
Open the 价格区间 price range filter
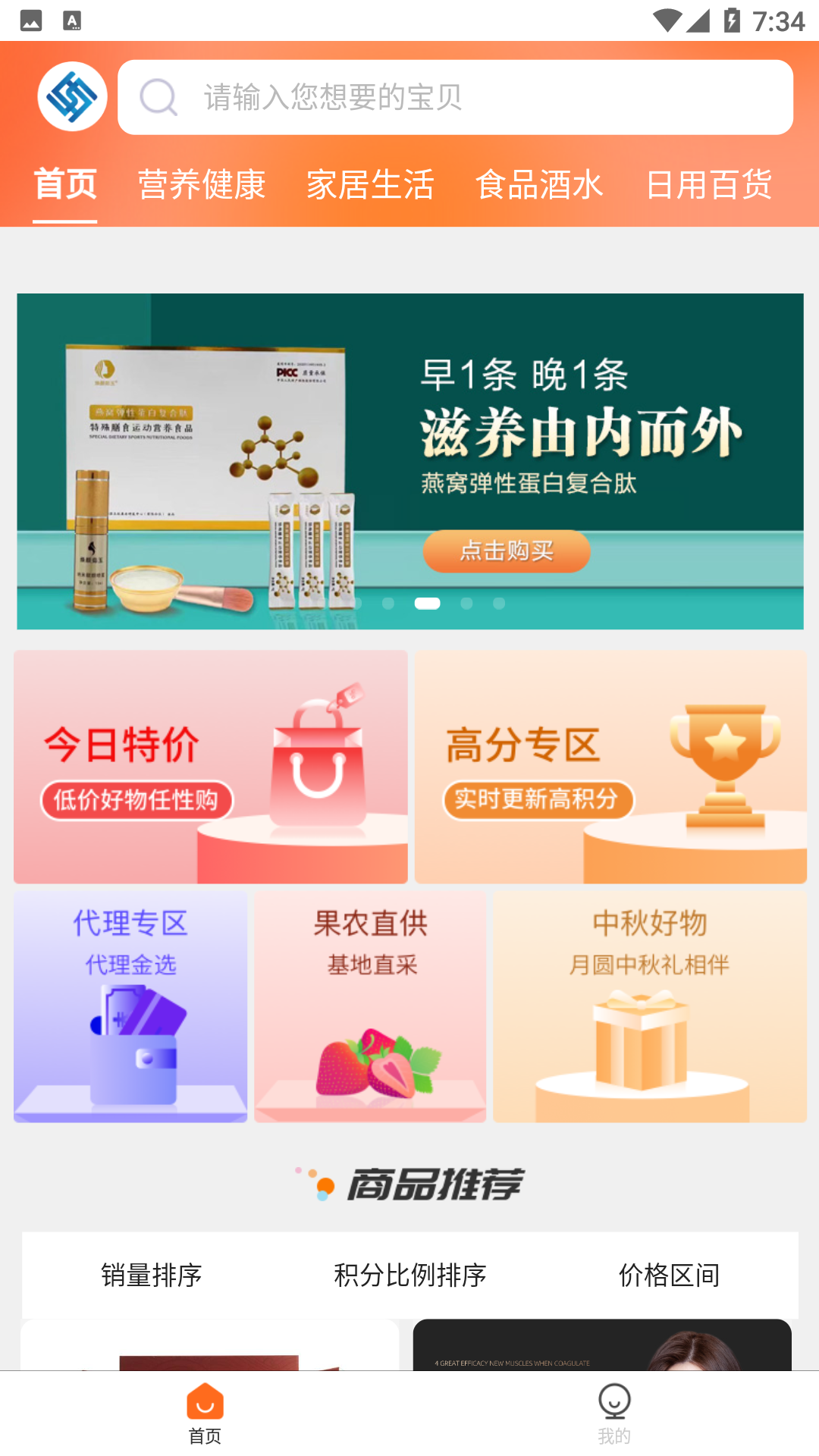coord(670,1276)
